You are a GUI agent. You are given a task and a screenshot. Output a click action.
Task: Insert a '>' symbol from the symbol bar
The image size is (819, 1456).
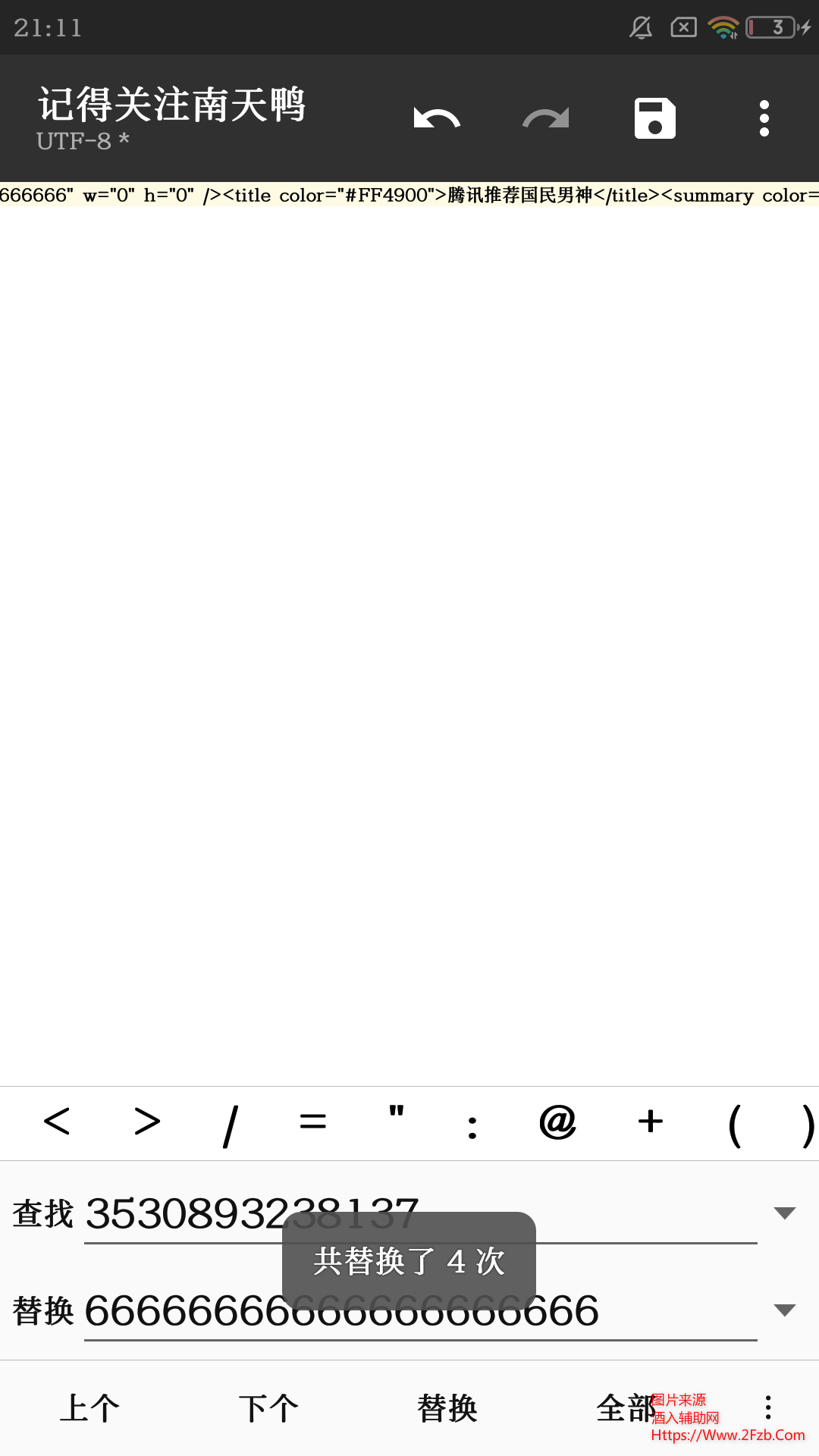click(145, 1122)
